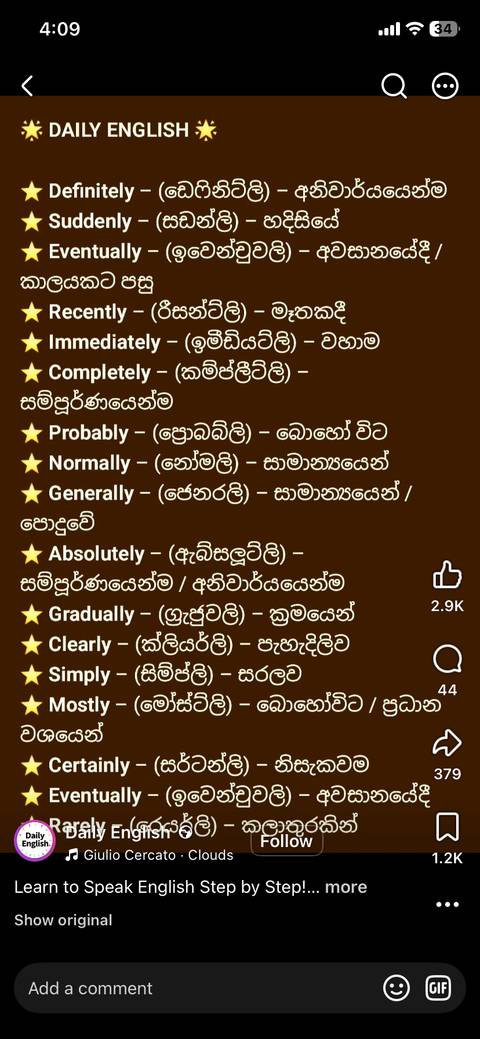Open the GIF picker in comment bar
The width and height of the screenshot is (480, 1039).
(438, 989)
